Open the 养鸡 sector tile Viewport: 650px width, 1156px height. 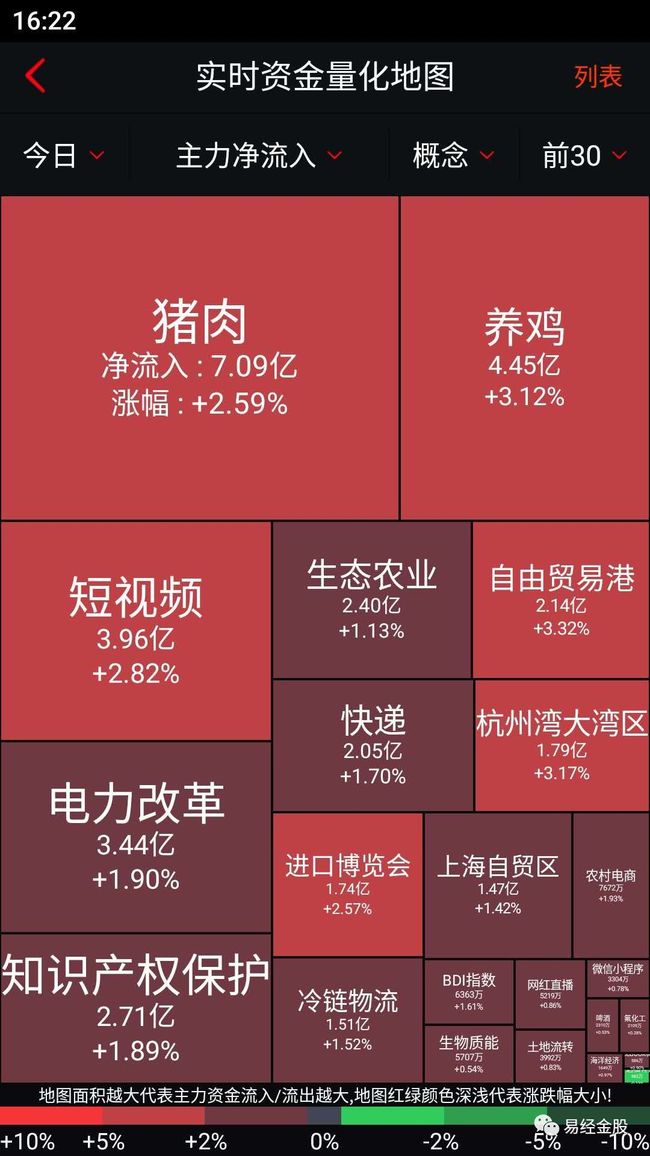[x=525, y=358]
